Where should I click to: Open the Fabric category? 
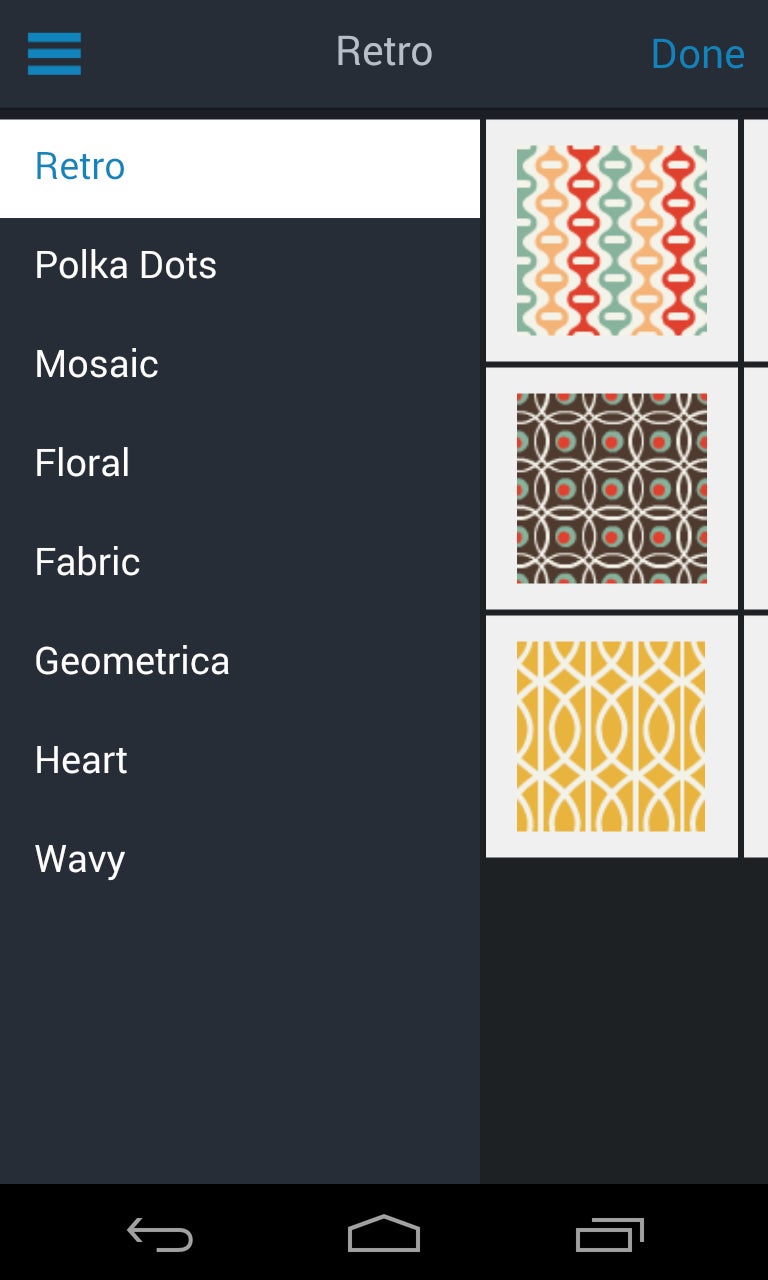(x=240, y=562)
